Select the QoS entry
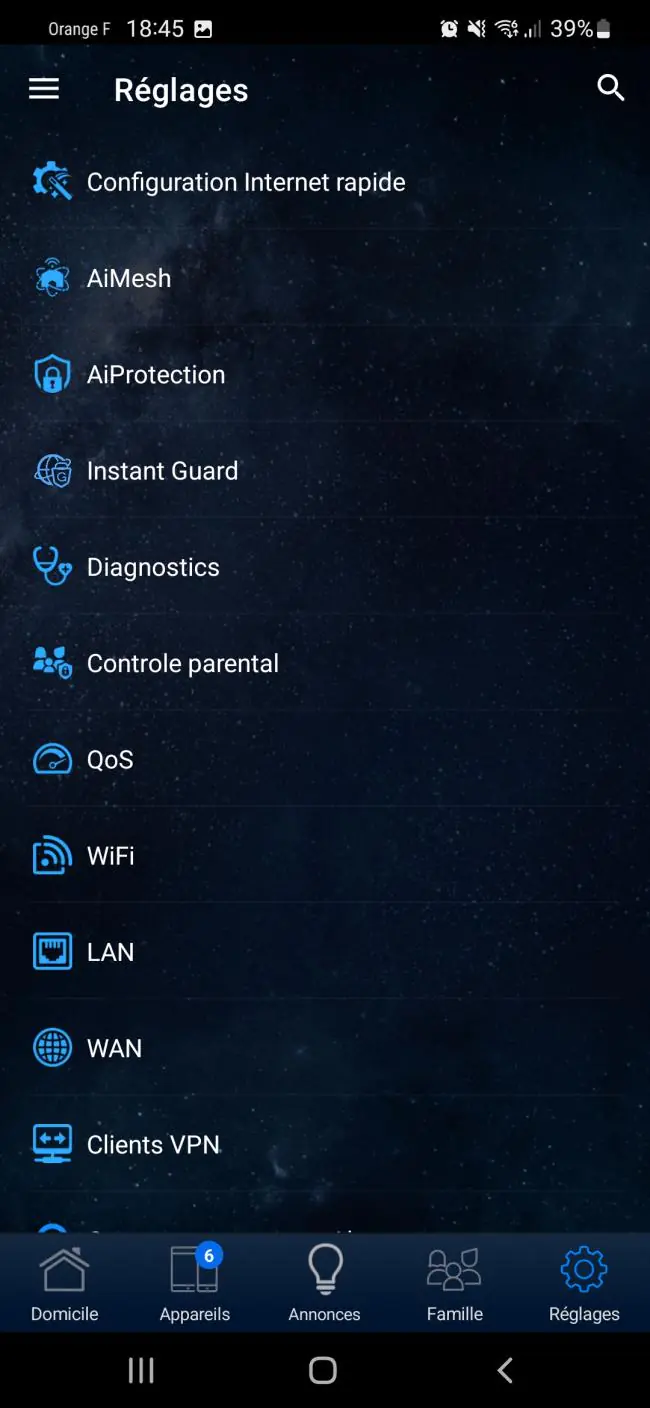The width and height of the screenshot is (650, 1408). (x=325, y=759)
